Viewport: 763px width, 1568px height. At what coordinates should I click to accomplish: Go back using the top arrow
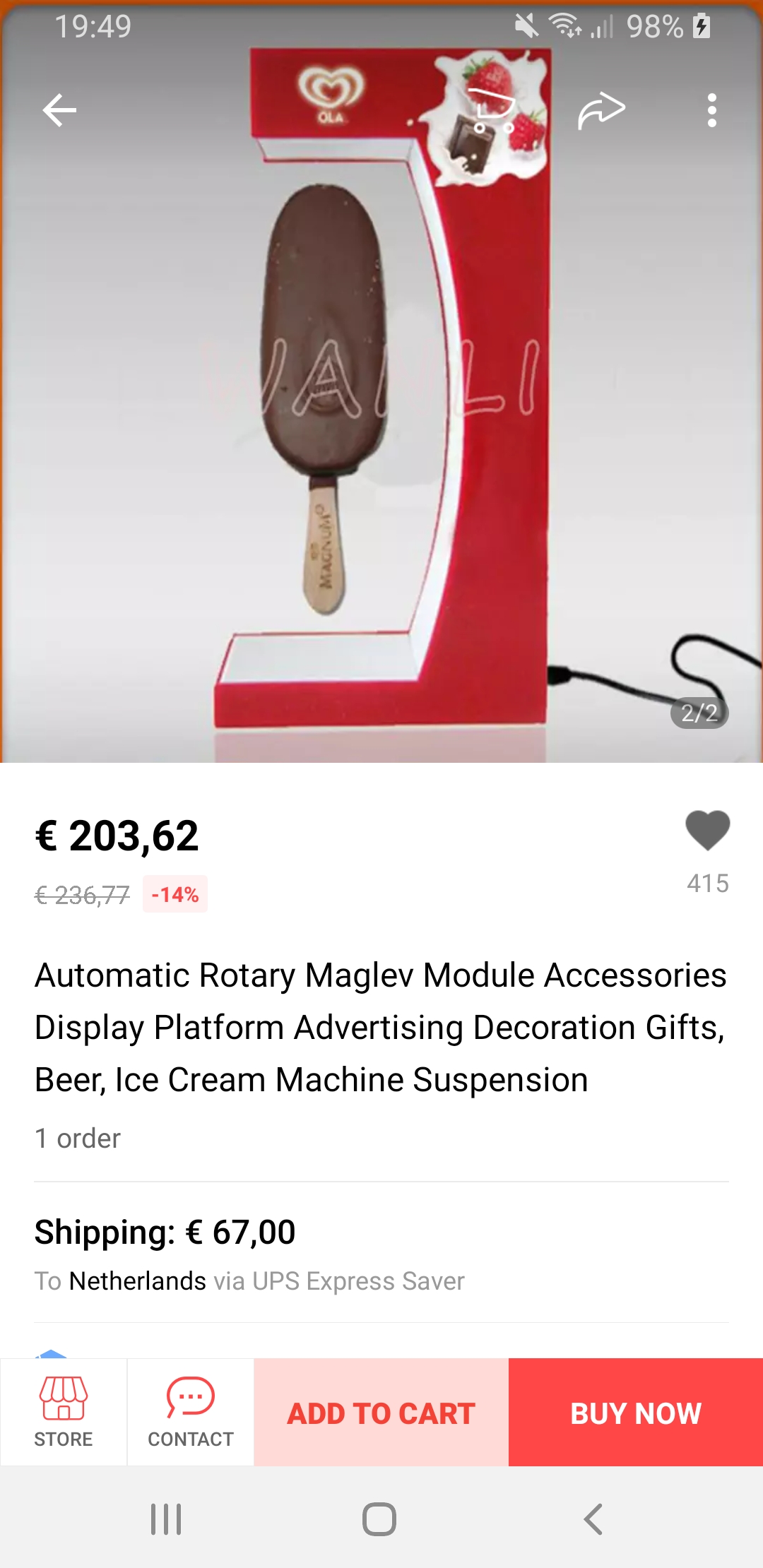coord(59,110)
